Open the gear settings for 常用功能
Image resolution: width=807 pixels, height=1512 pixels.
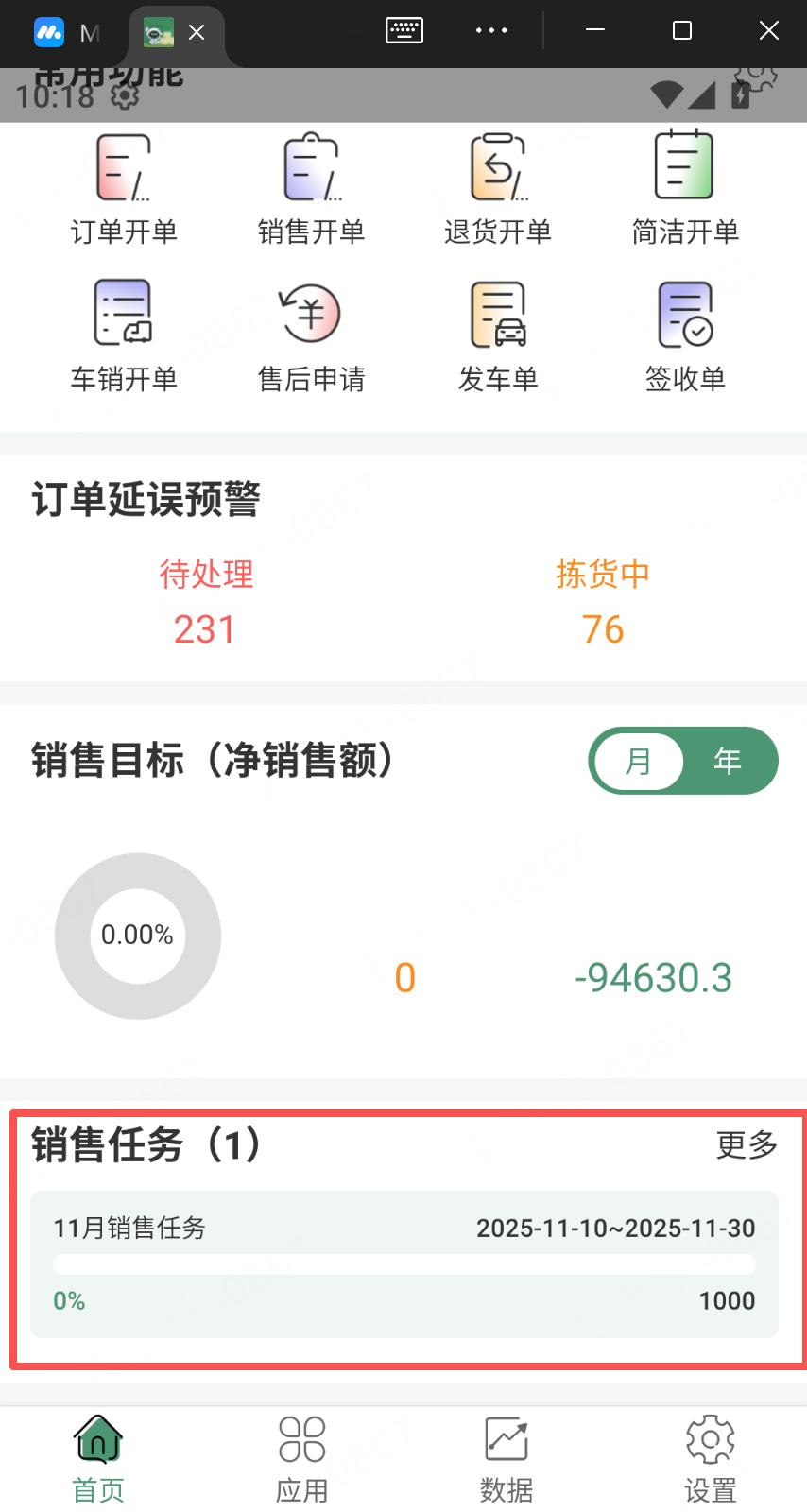756,76
